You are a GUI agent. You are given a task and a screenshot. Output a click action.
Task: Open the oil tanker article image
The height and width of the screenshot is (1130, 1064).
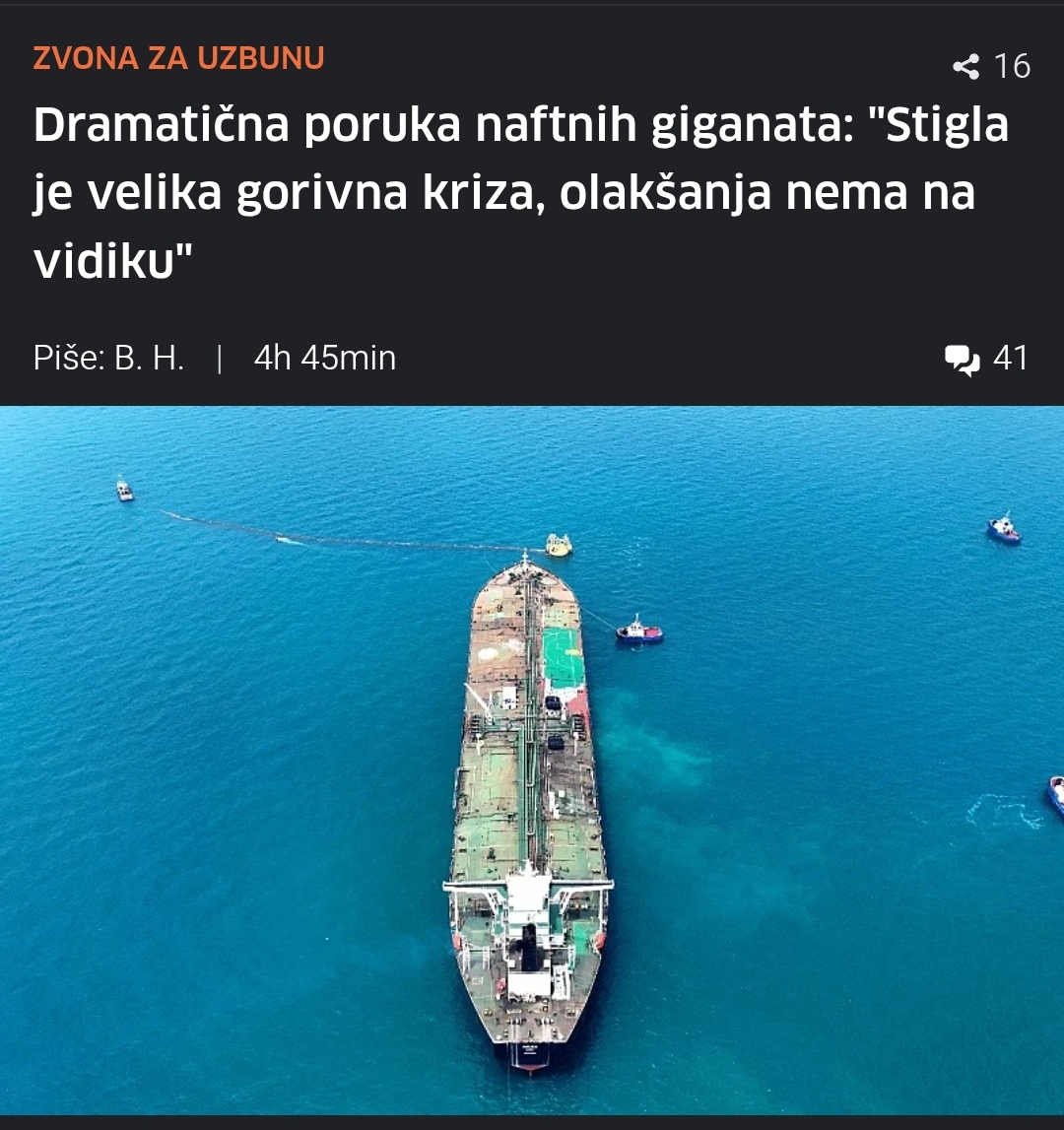pos(532,761)
